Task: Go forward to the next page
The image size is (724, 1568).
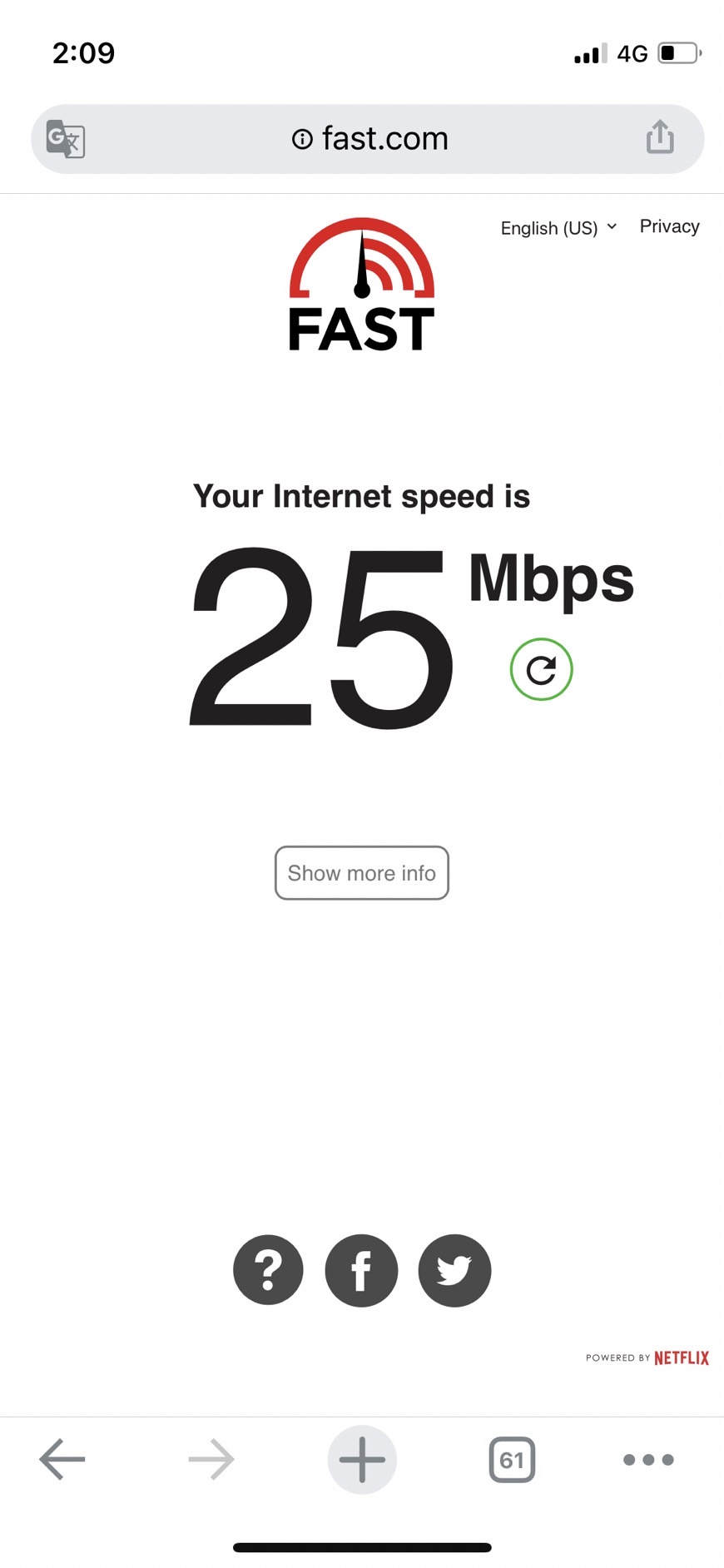Action: 211,1459
